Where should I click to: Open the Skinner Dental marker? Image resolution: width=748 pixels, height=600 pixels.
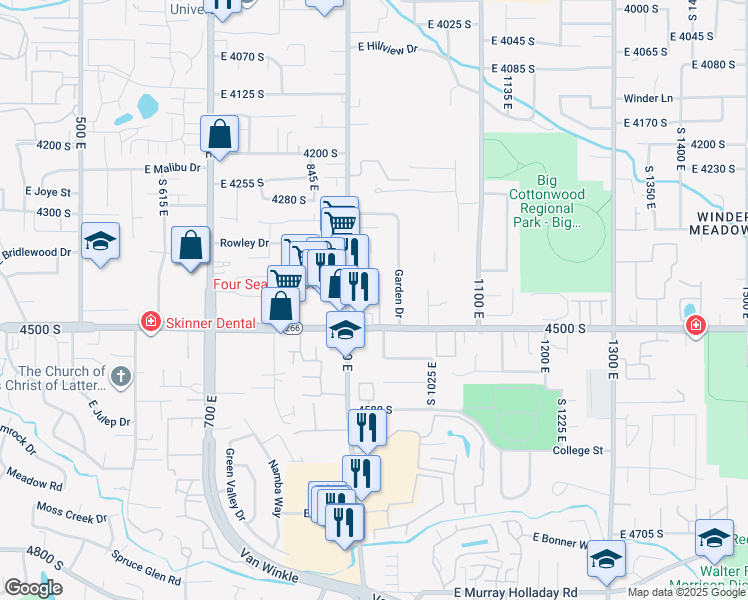tap(150, 320)
